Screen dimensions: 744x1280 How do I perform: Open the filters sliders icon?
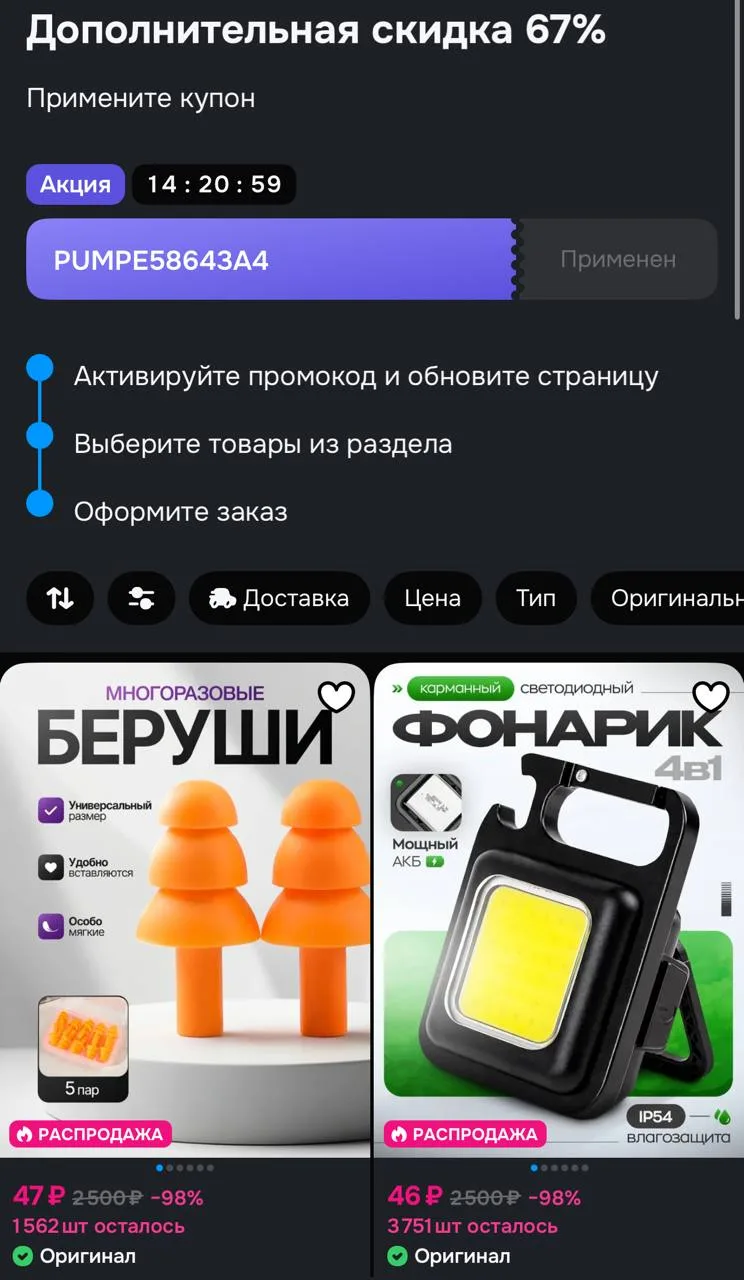tap(141, 598)
